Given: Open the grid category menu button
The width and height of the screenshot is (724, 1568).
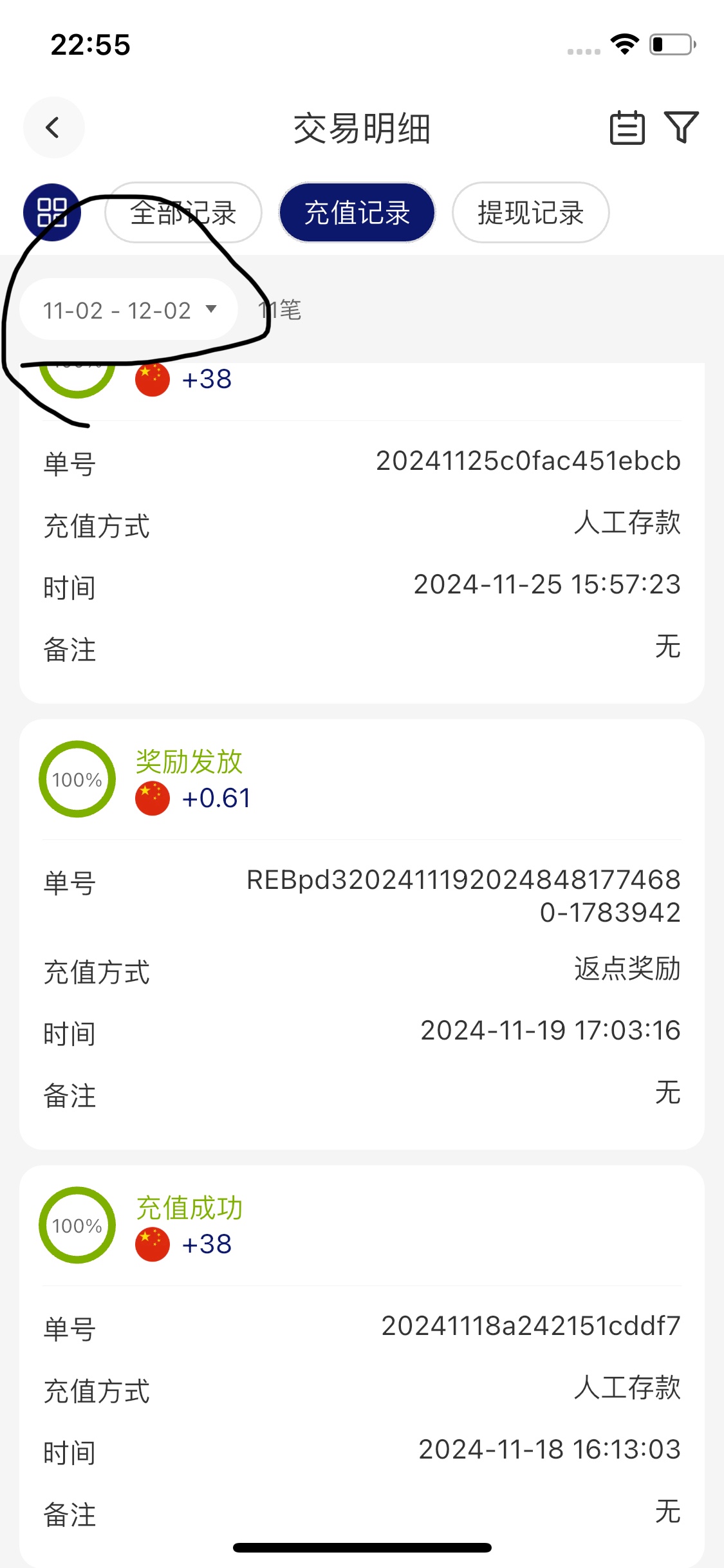Looking at the screenshot, I should click(51, 212).
